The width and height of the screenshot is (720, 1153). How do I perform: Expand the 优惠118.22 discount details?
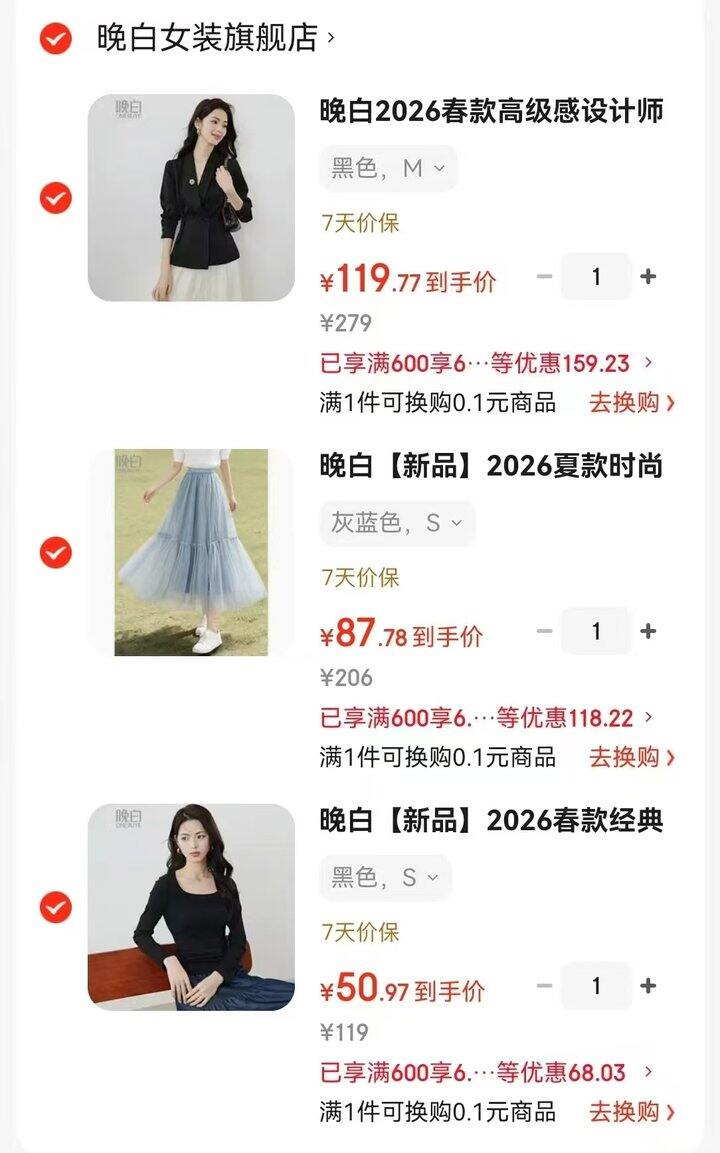coord(648,717)
